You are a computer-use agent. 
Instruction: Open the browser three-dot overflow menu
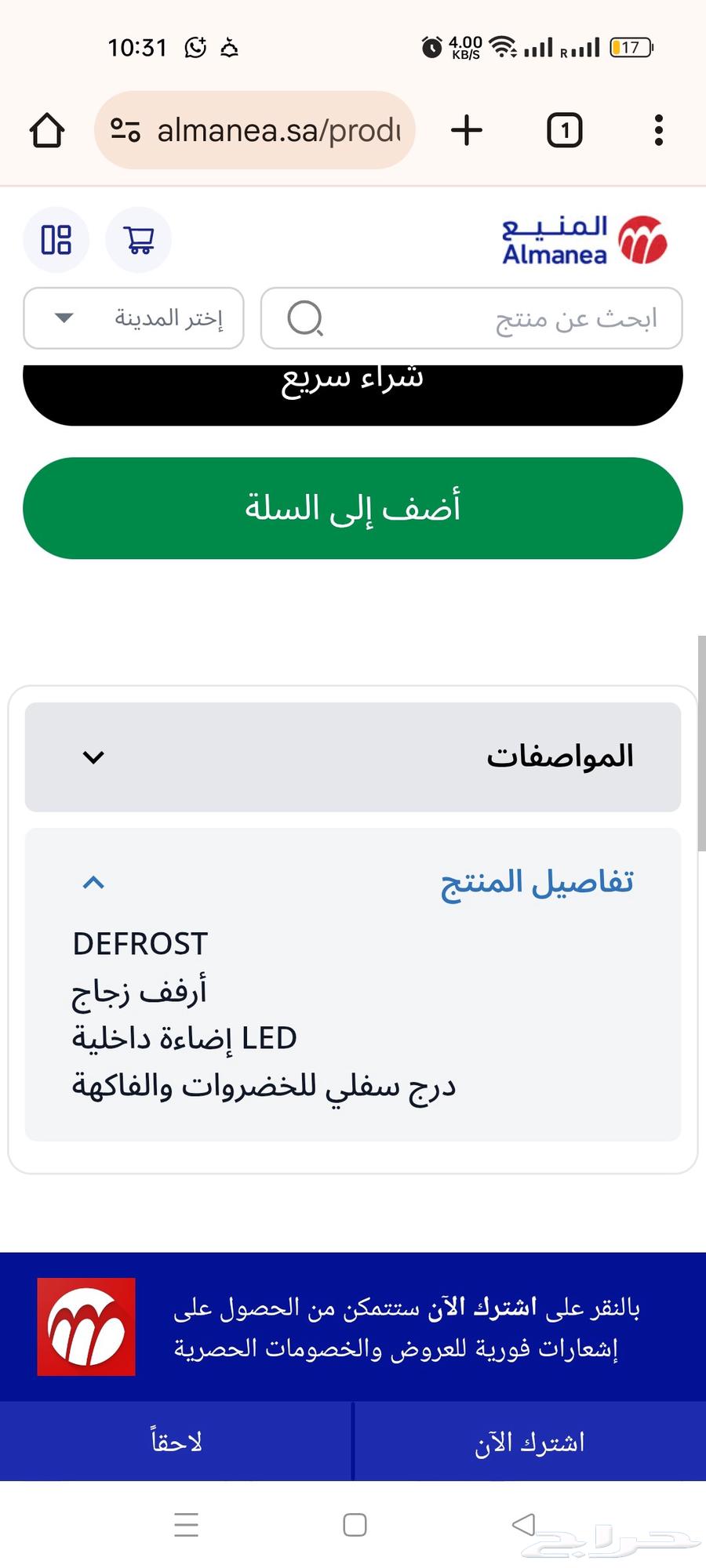coord(657,130)
